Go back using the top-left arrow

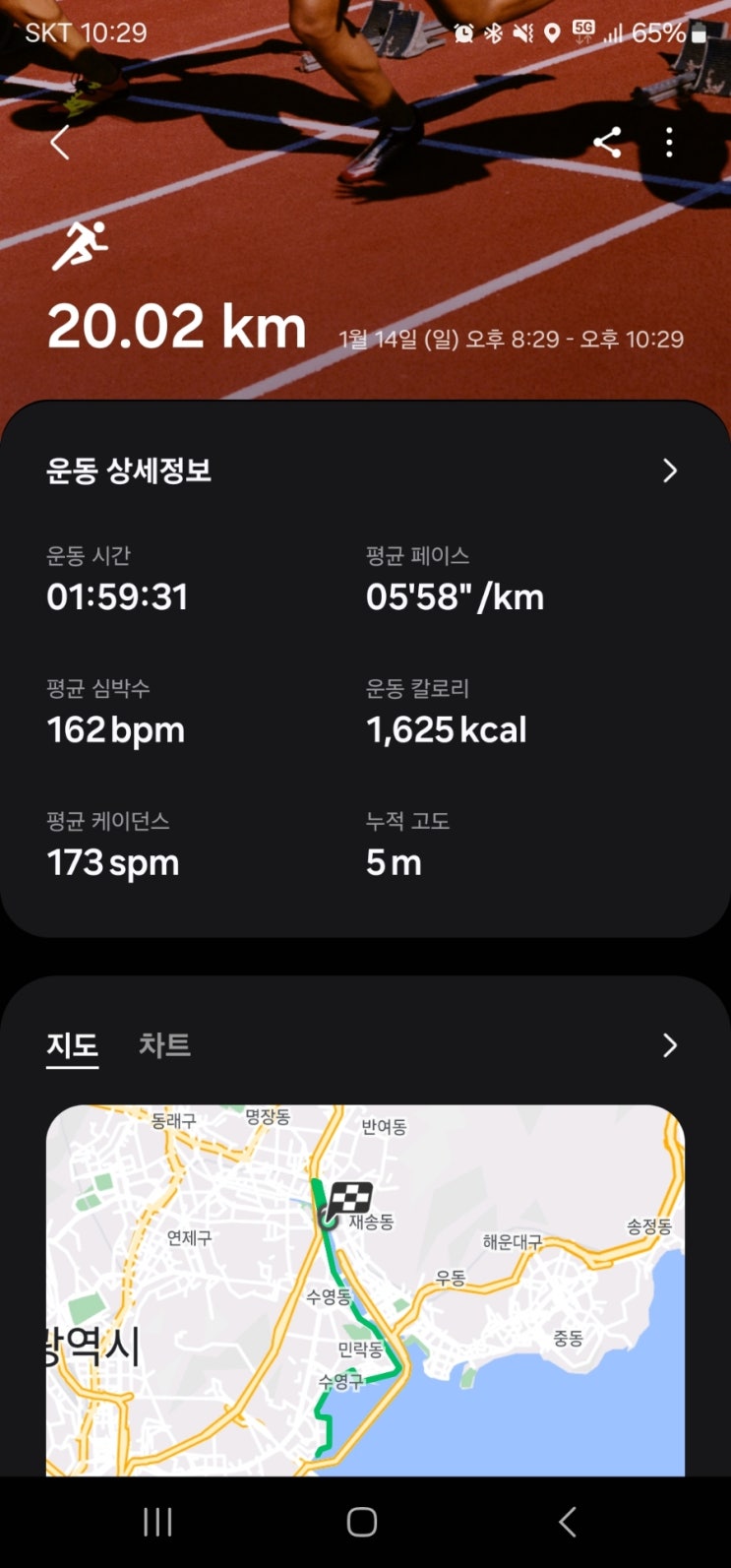pos(60,144)
